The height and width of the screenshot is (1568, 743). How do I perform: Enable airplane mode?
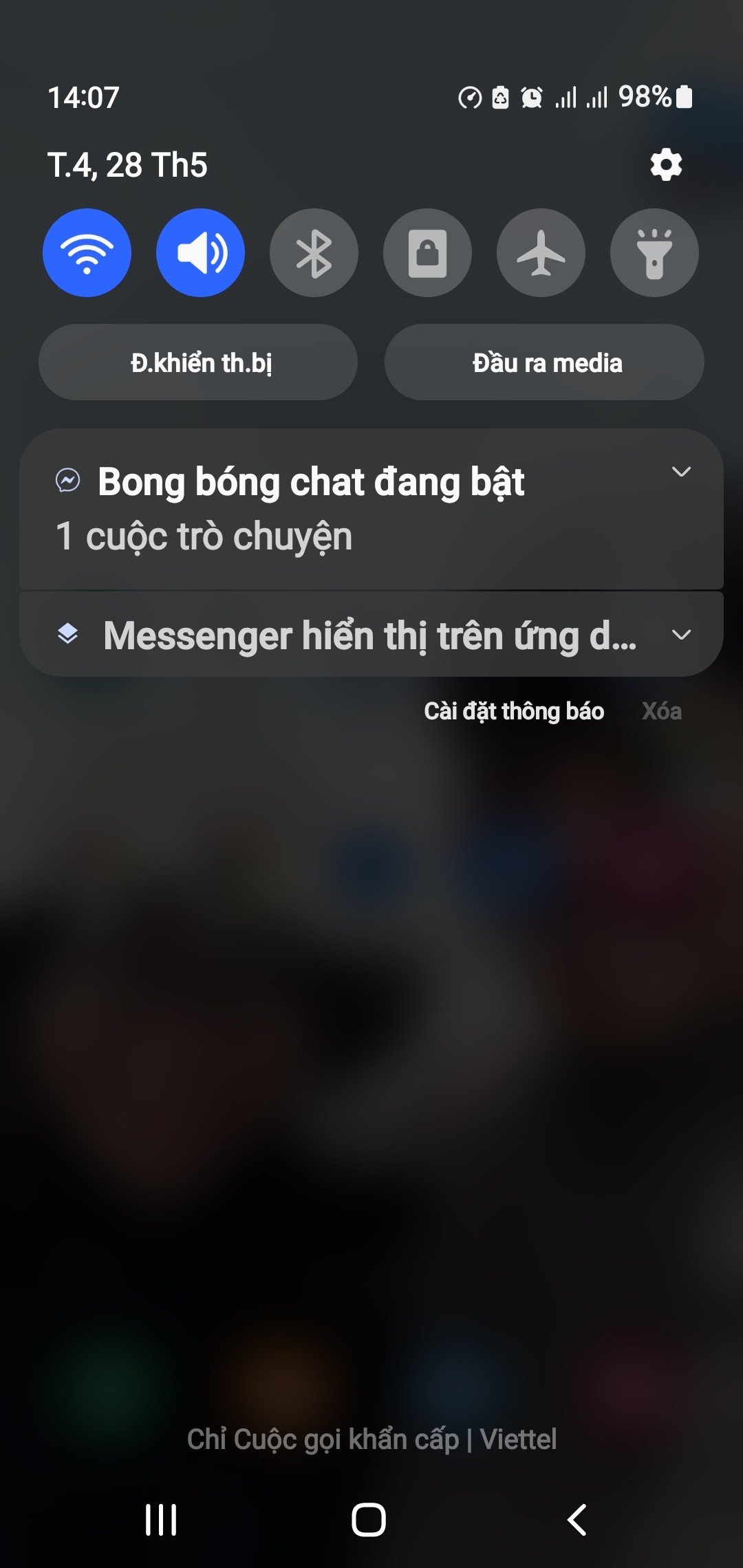click(541, 252)
